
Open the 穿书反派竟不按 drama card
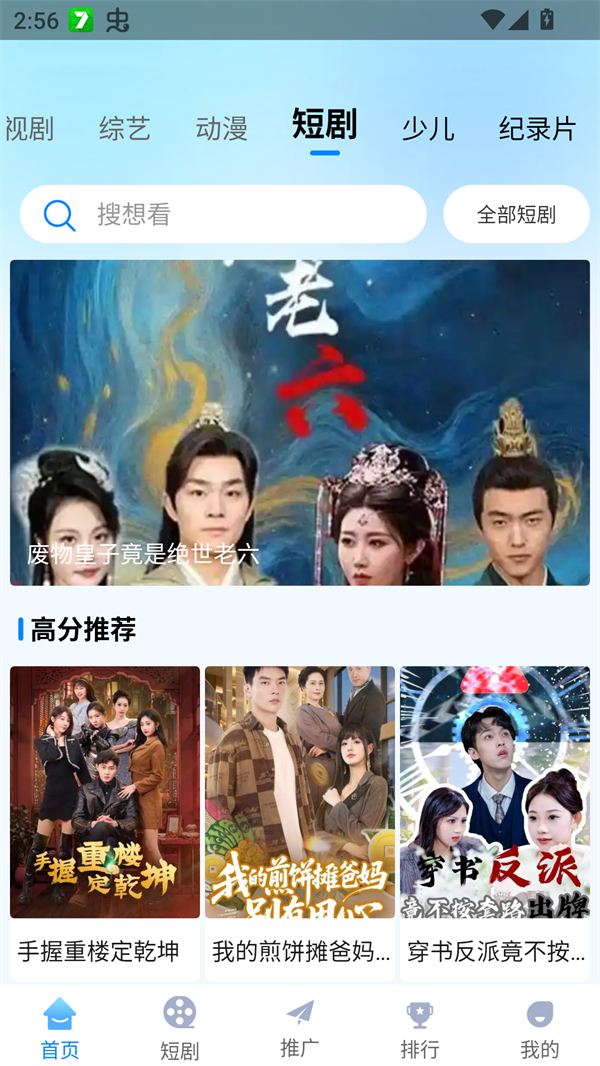click(x=495, y=820)
